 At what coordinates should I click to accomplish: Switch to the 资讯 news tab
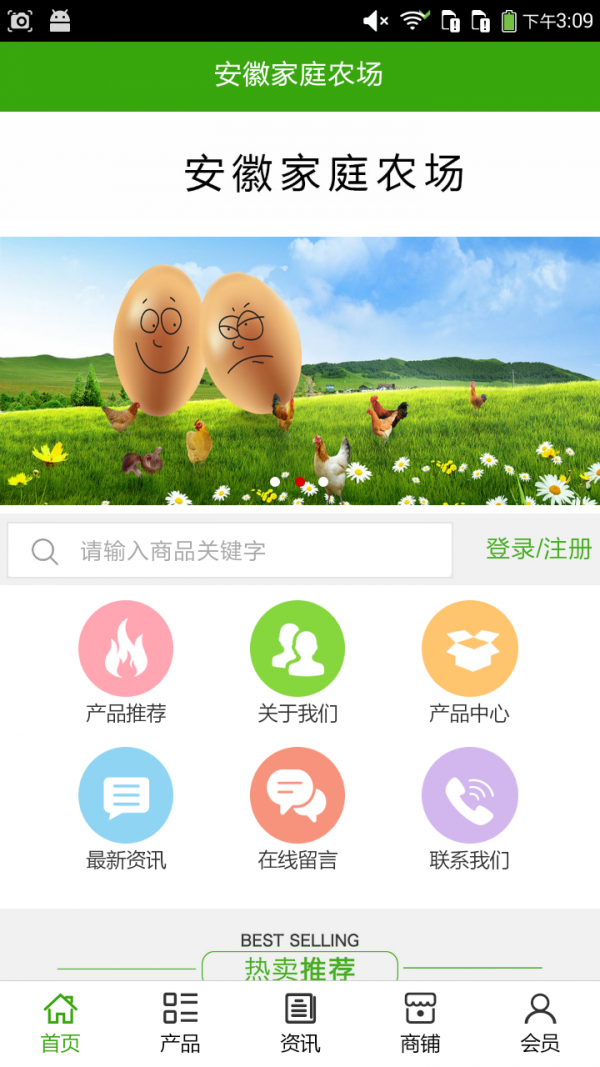300,1022
